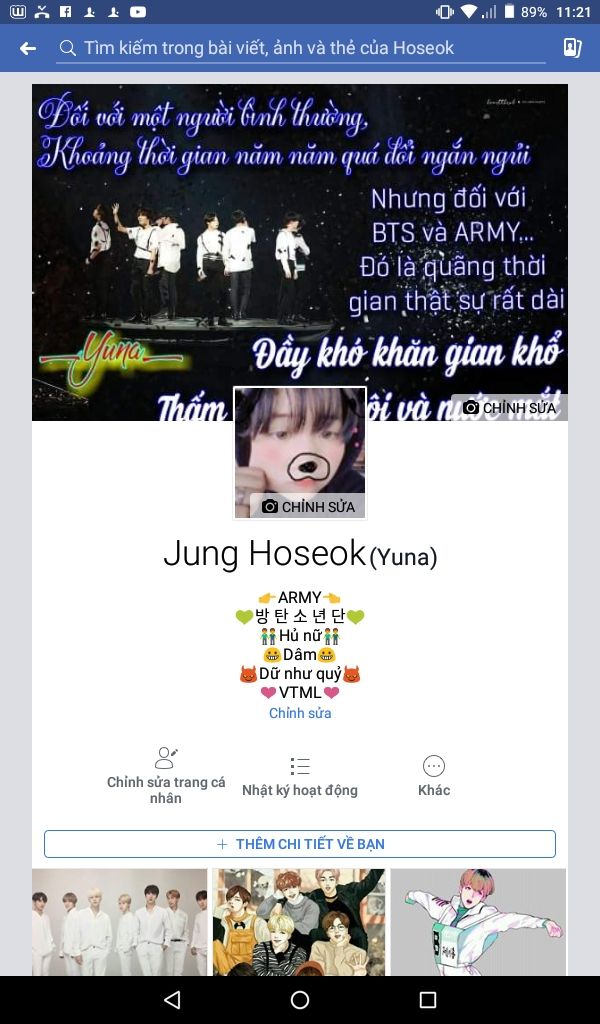Open the dancing figure illustration photo
The image size is (600, 1024).
[478, 922]
